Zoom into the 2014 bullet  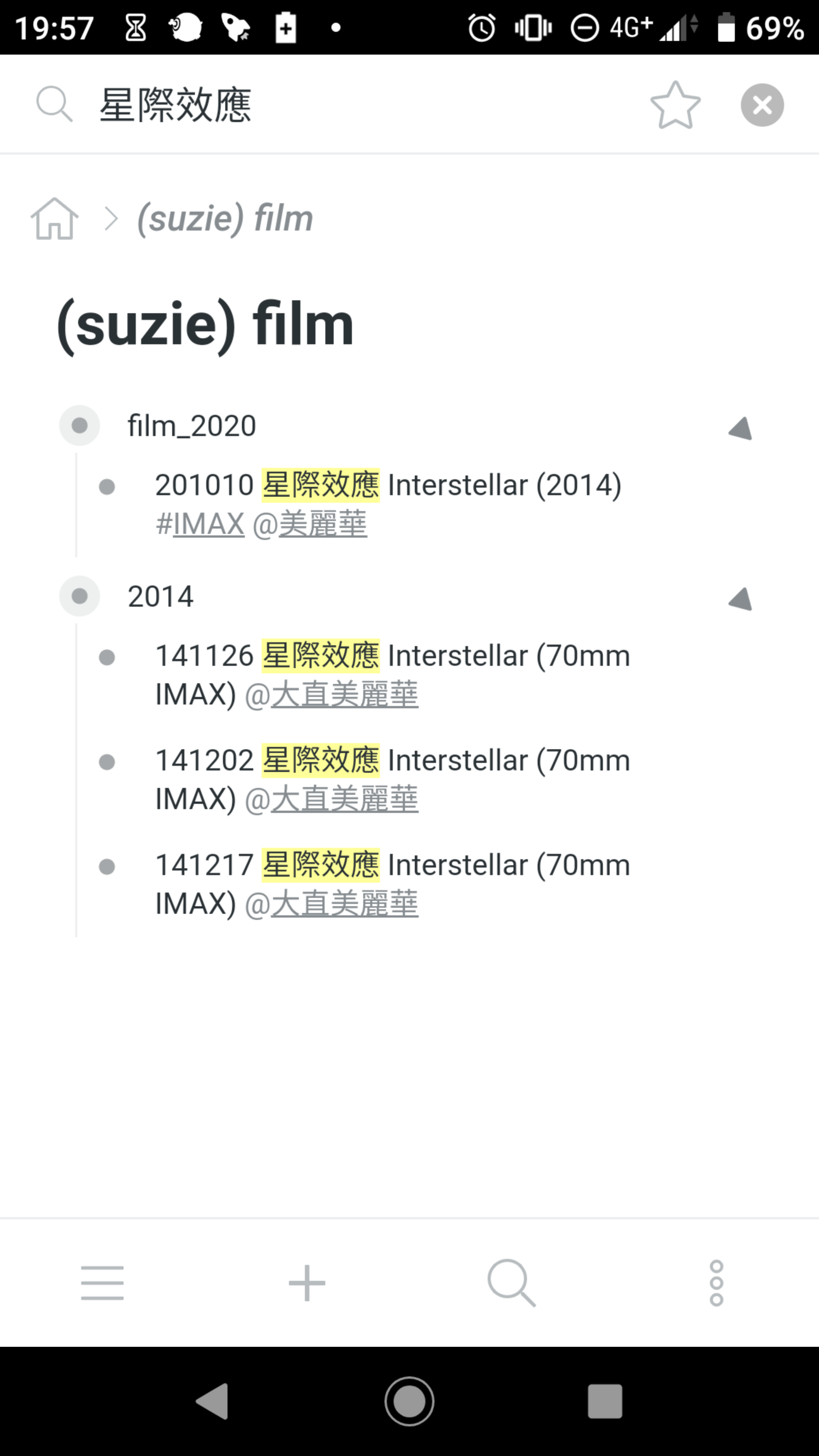(80, 596)
